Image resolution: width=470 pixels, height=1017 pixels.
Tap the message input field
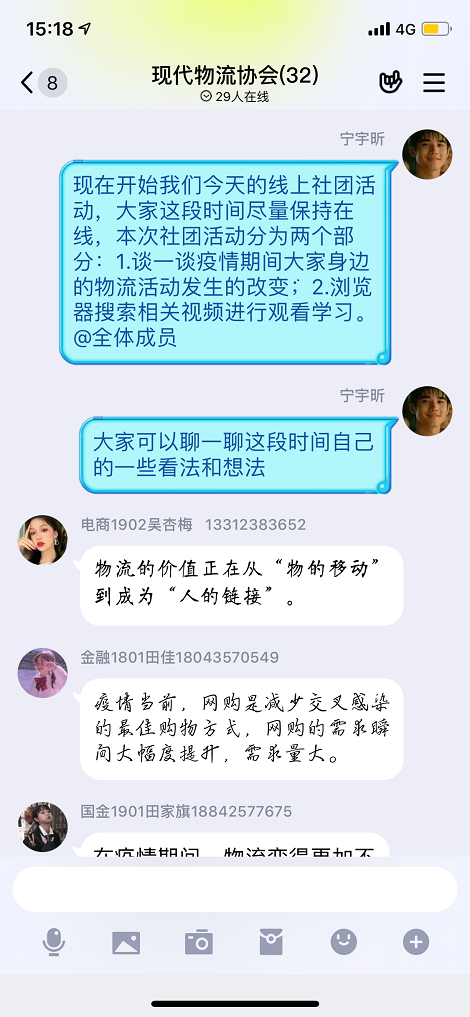tap(235, 889)
